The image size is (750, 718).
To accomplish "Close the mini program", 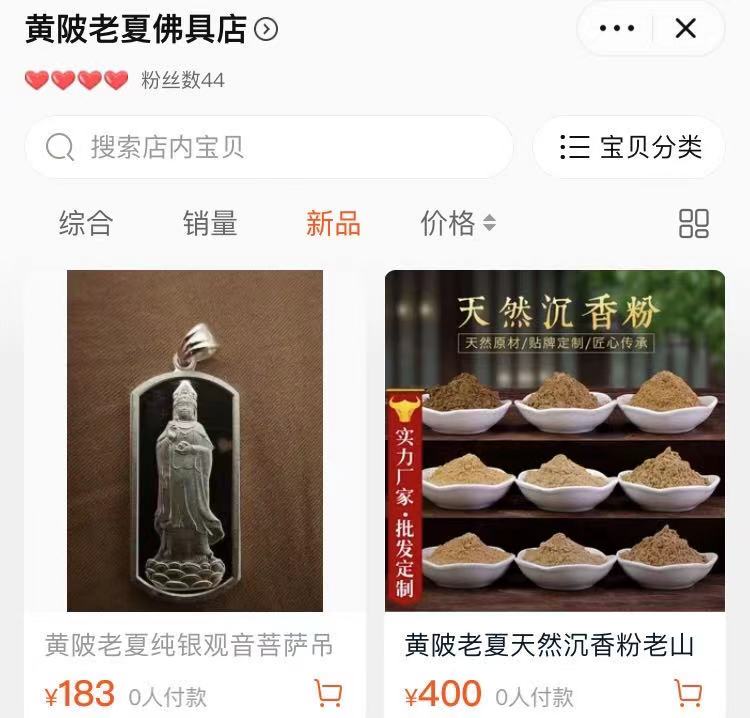I will tap(686, 29).
